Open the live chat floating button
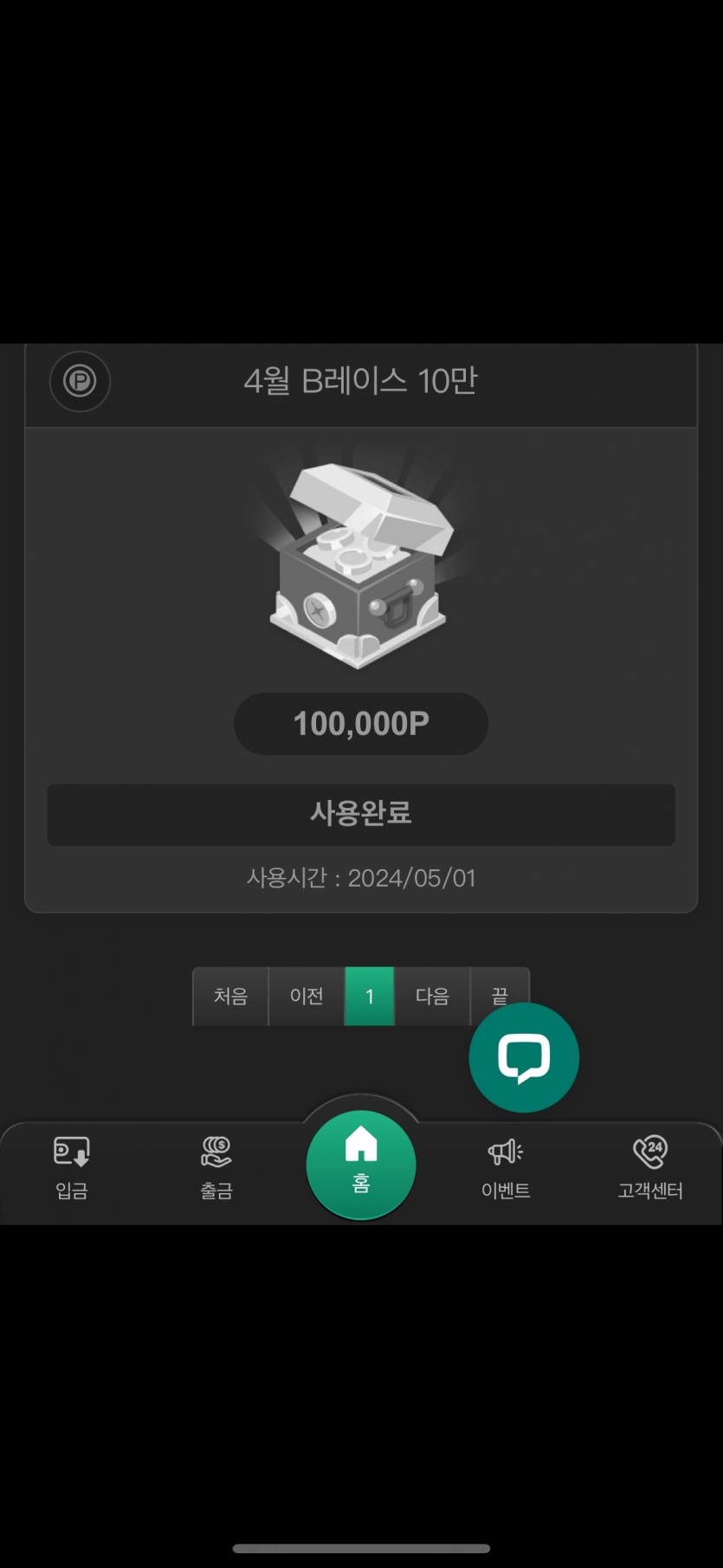 524,1057
